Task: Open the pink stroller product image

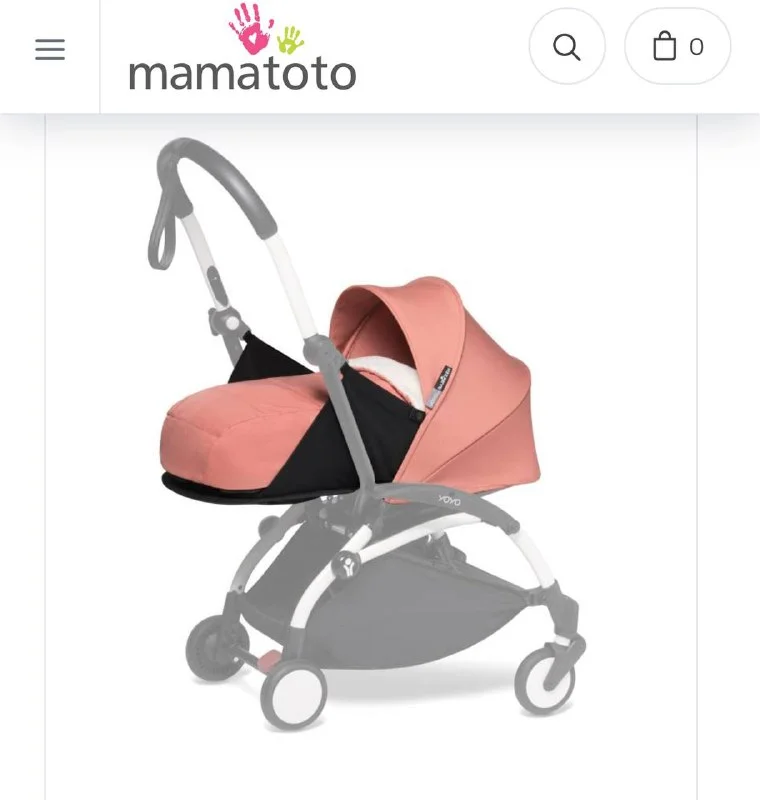Action: coord(370,430)
